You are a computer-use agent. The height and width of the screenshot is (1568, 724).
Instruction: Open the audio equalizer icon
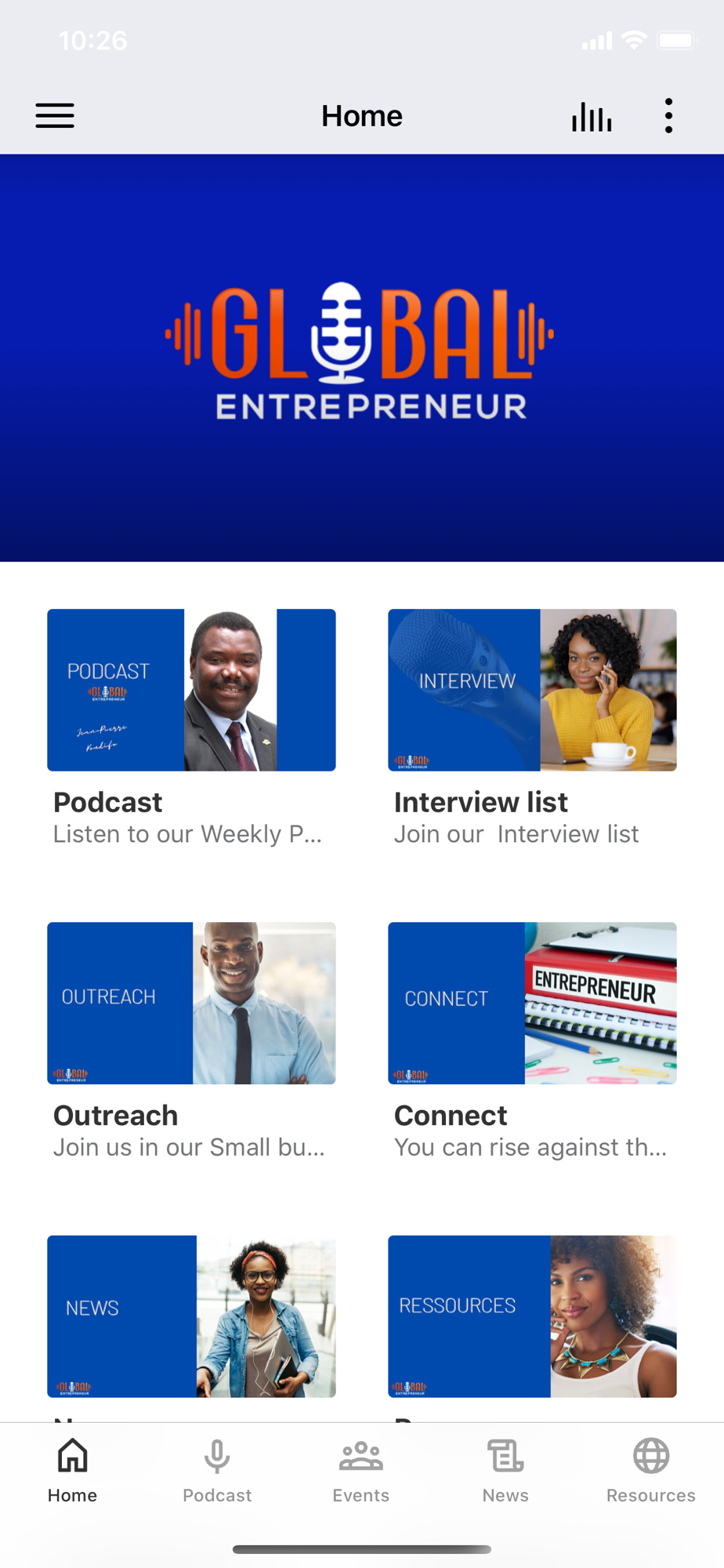[592, 117]
